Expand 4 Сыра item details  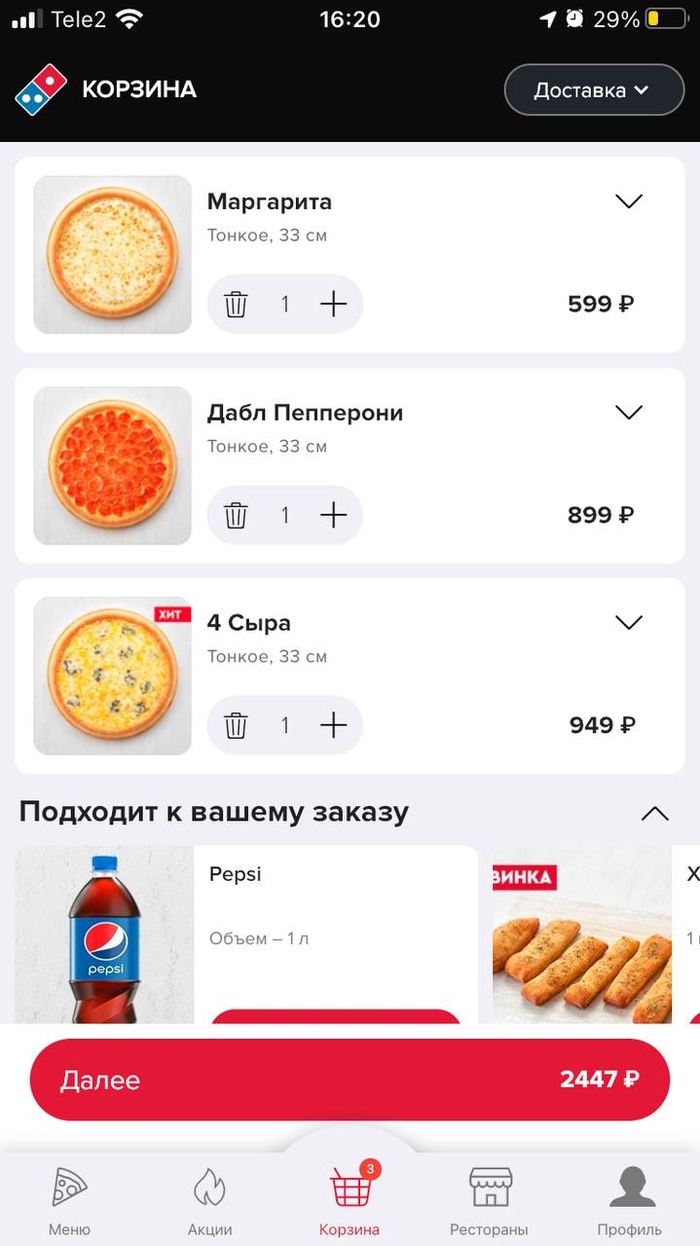628,623
